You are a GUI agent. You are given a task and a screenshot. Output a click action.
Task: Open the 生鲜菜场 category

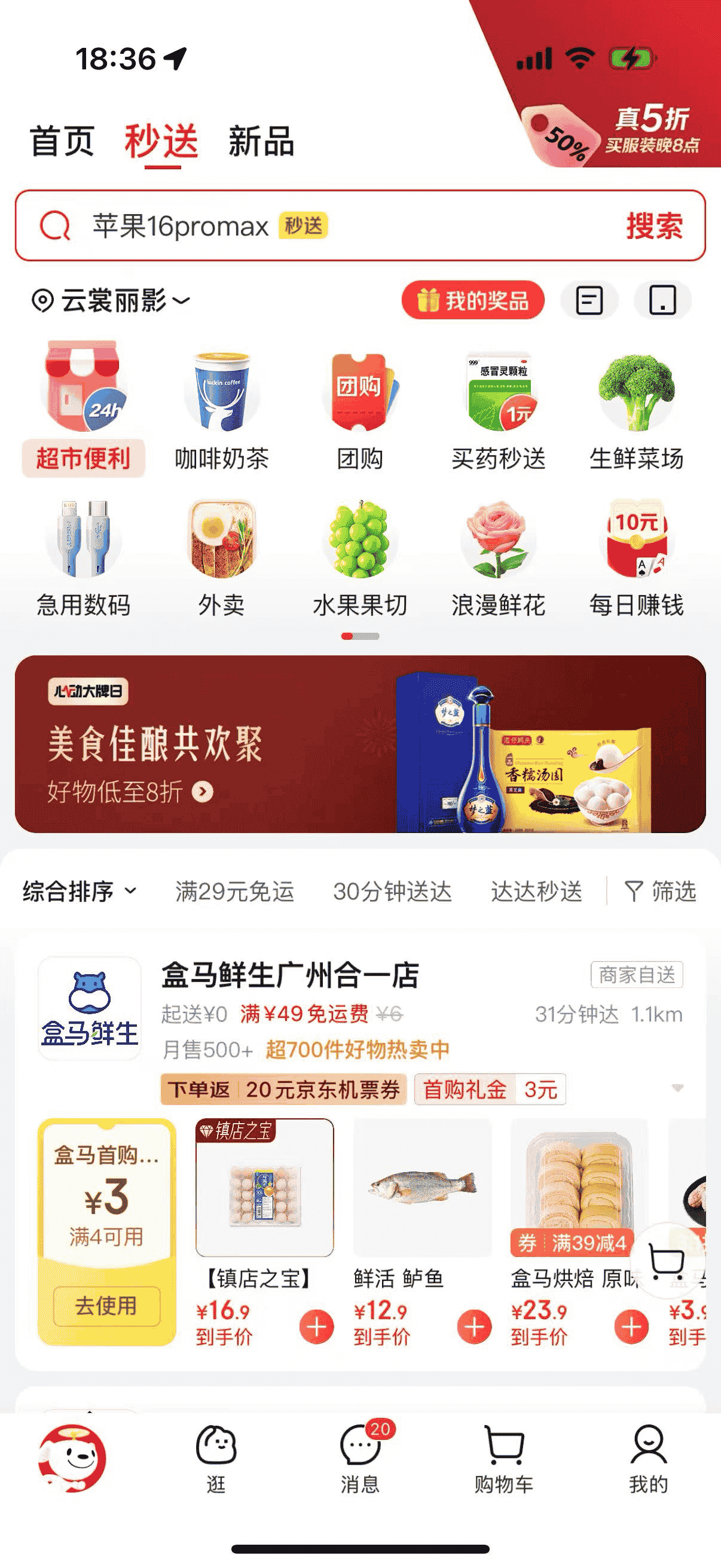(637, 411)
